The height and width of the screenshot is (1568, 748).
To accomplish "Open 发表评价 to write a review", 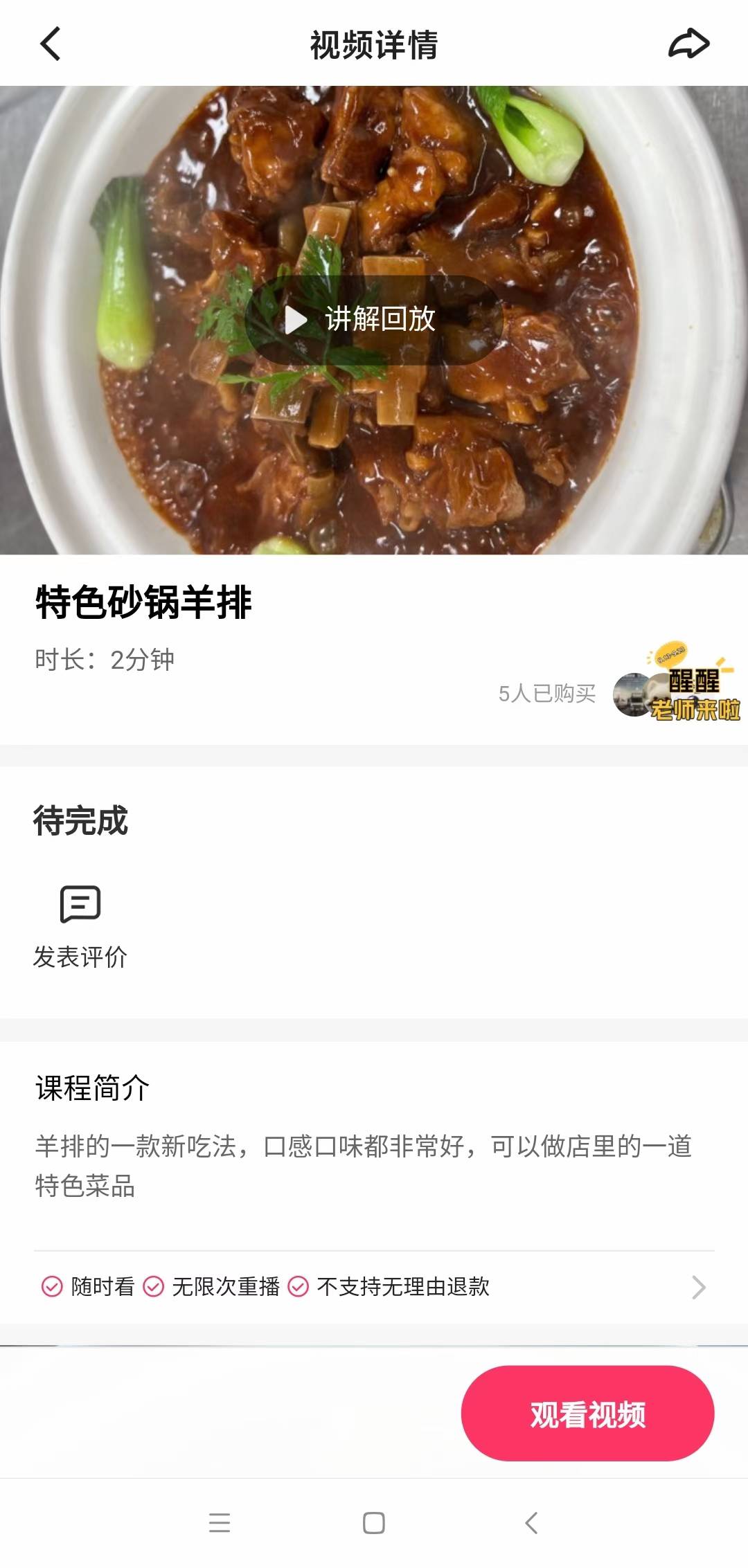I will point(81,955).
